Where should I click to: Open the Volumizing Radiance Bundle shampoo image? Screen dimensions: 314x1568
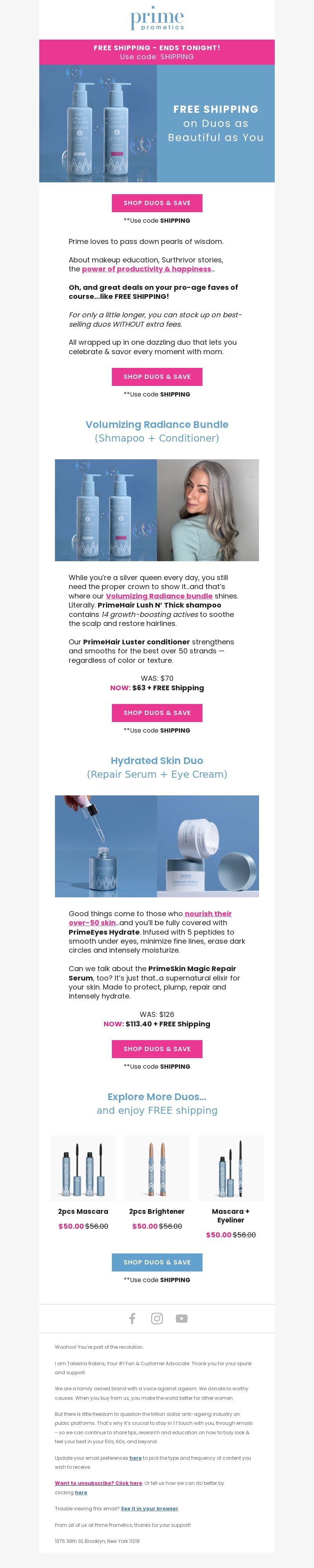[106, 509]
